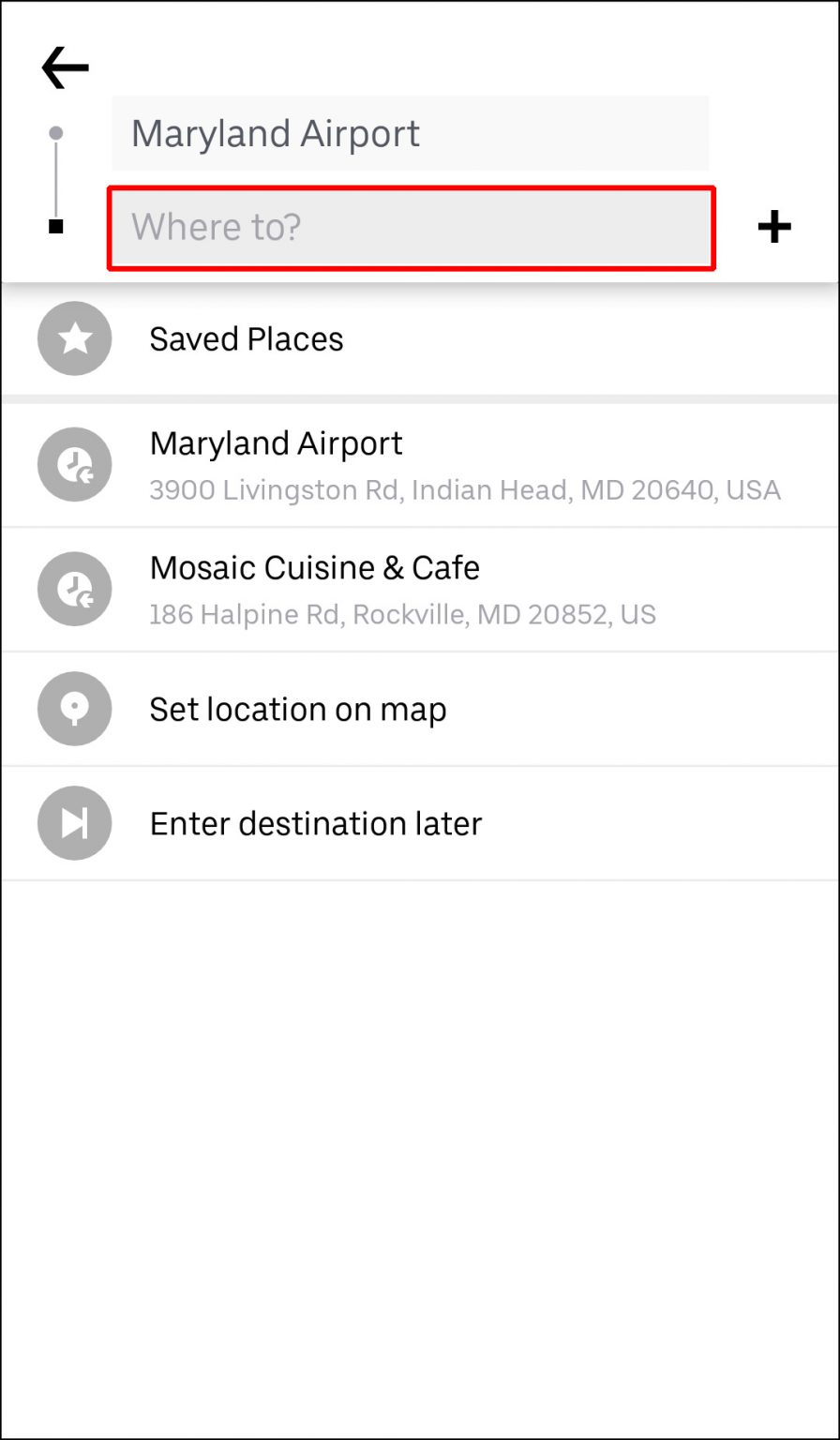This screenshot has width=840, height=1440.
Task: Click the history icon next to Mosaic Cuisine
Action: [x=74, y=589]
